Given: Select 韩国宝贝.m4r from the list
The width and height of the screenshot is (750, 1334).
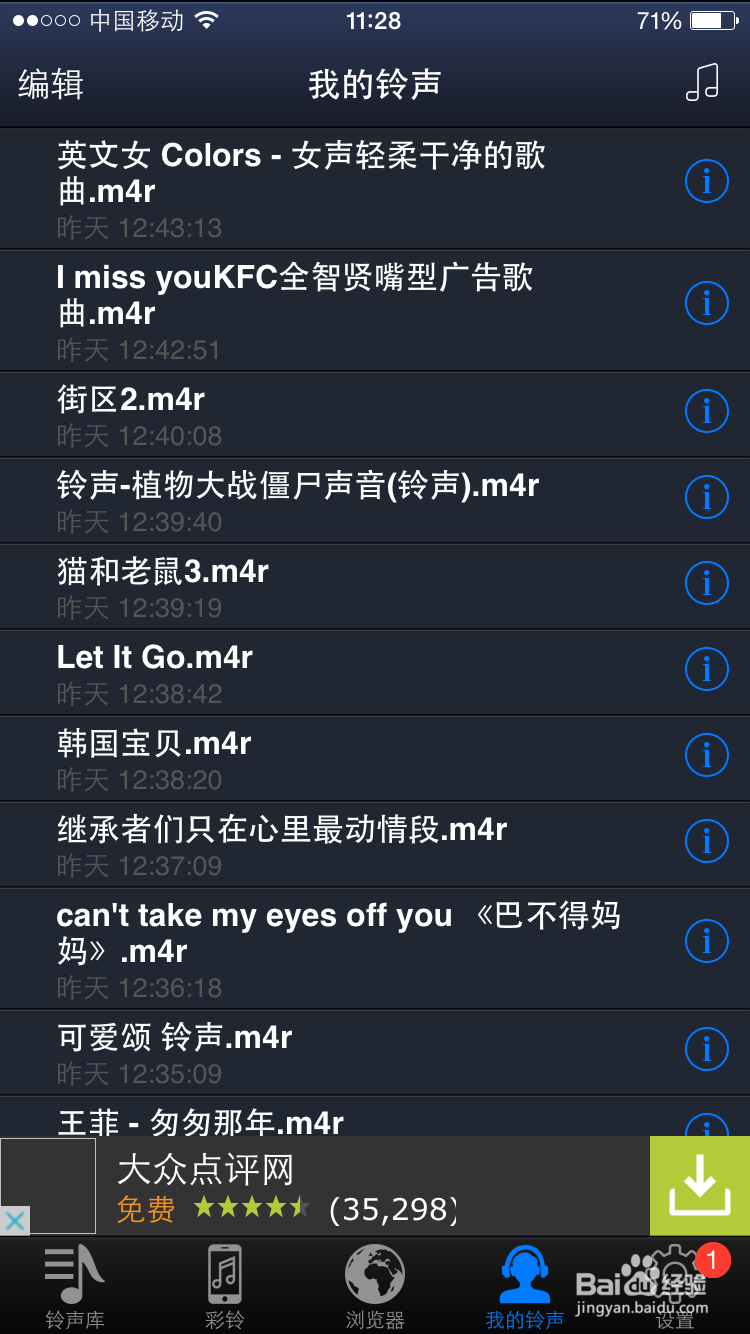Looking at the screenshot, I should point(375,759).
